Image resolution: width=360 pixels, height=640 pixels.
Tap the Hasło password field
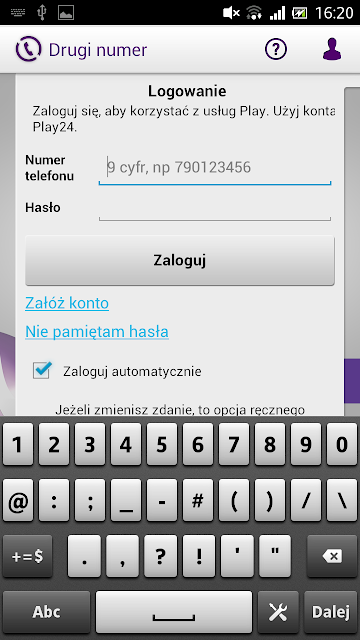click(215, 208)
